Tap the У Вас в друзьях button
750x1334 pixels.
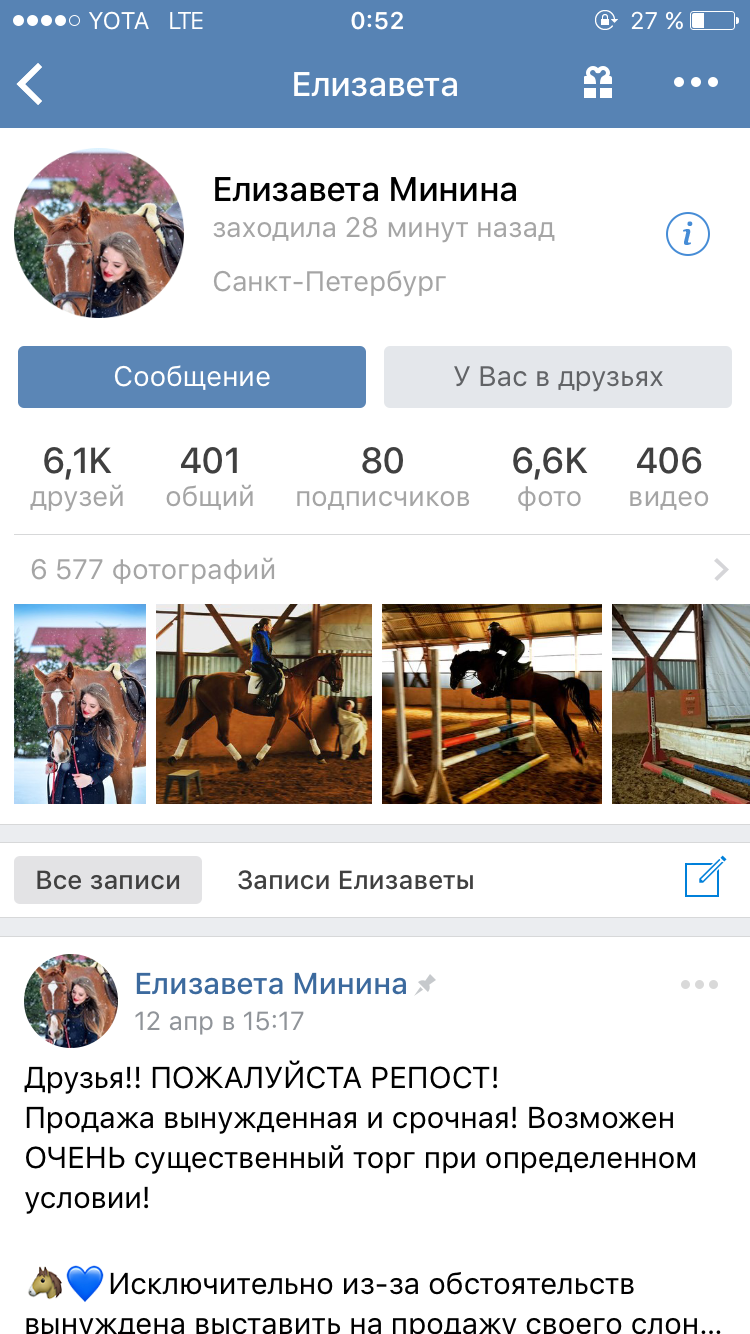coord(558,377)
